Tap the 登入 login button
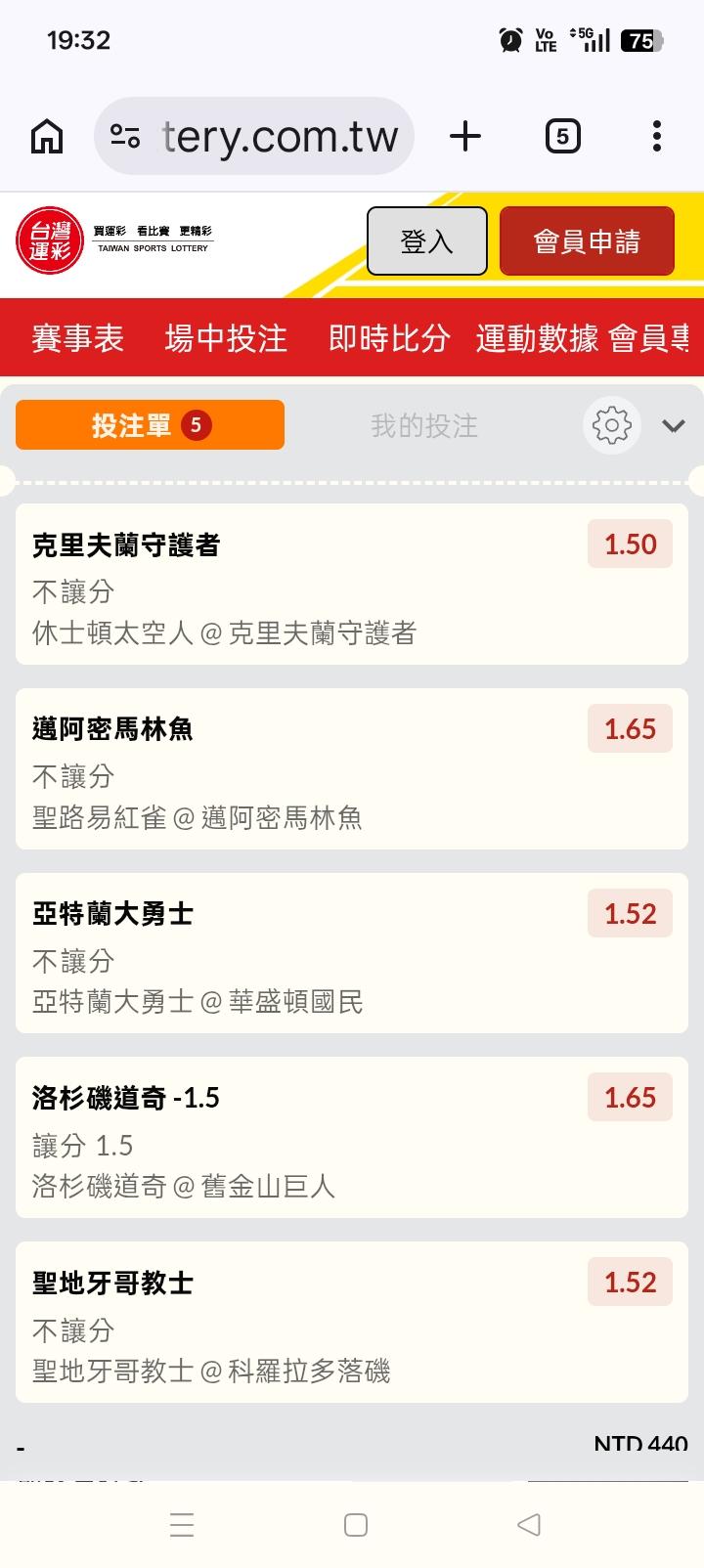This screenshot has height=1568, width=704. [x=426, y=240]
